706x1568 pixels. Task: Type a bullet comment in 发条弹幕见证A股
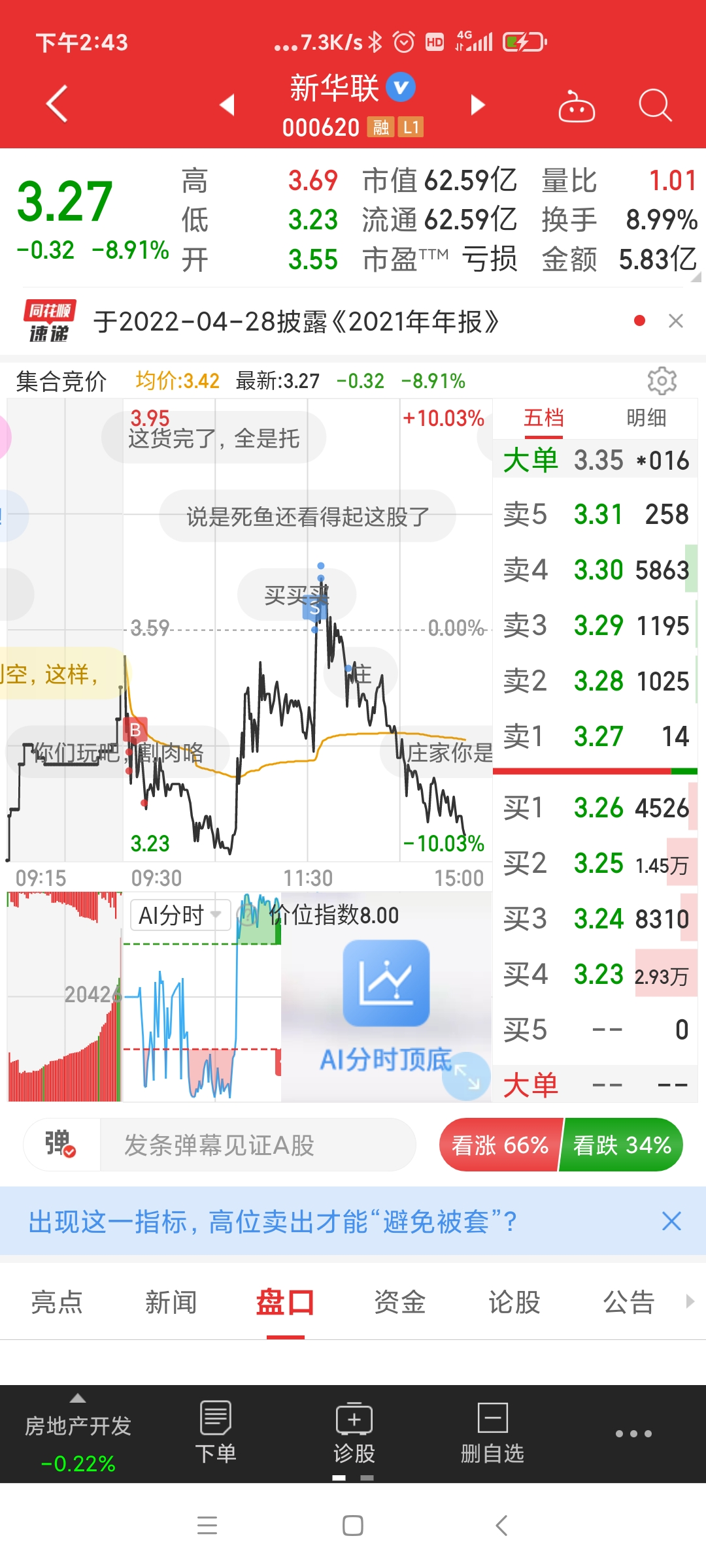(x=258, y=1145)
